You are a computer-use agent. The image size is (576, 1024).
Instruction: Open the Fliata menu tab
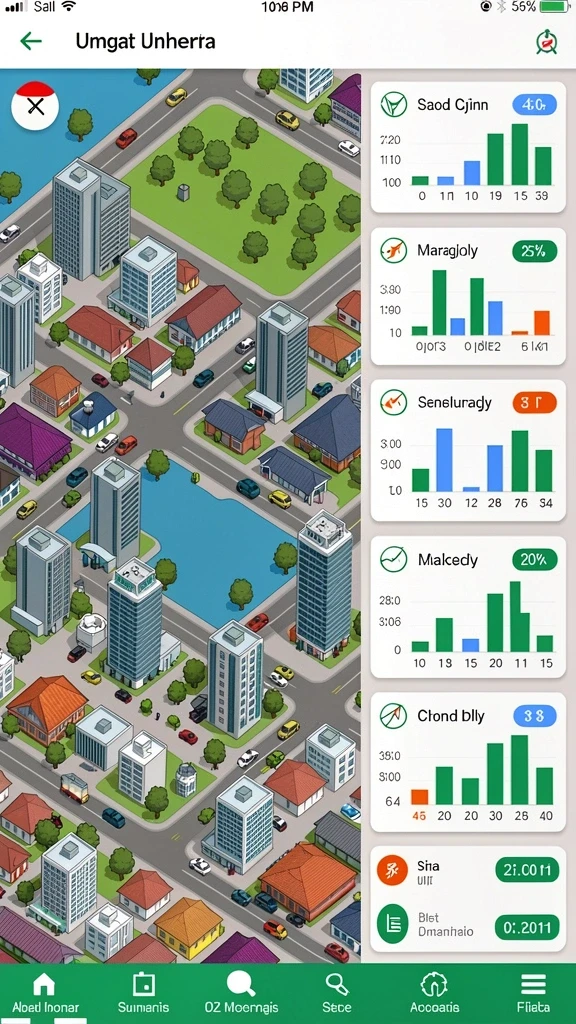533,993
